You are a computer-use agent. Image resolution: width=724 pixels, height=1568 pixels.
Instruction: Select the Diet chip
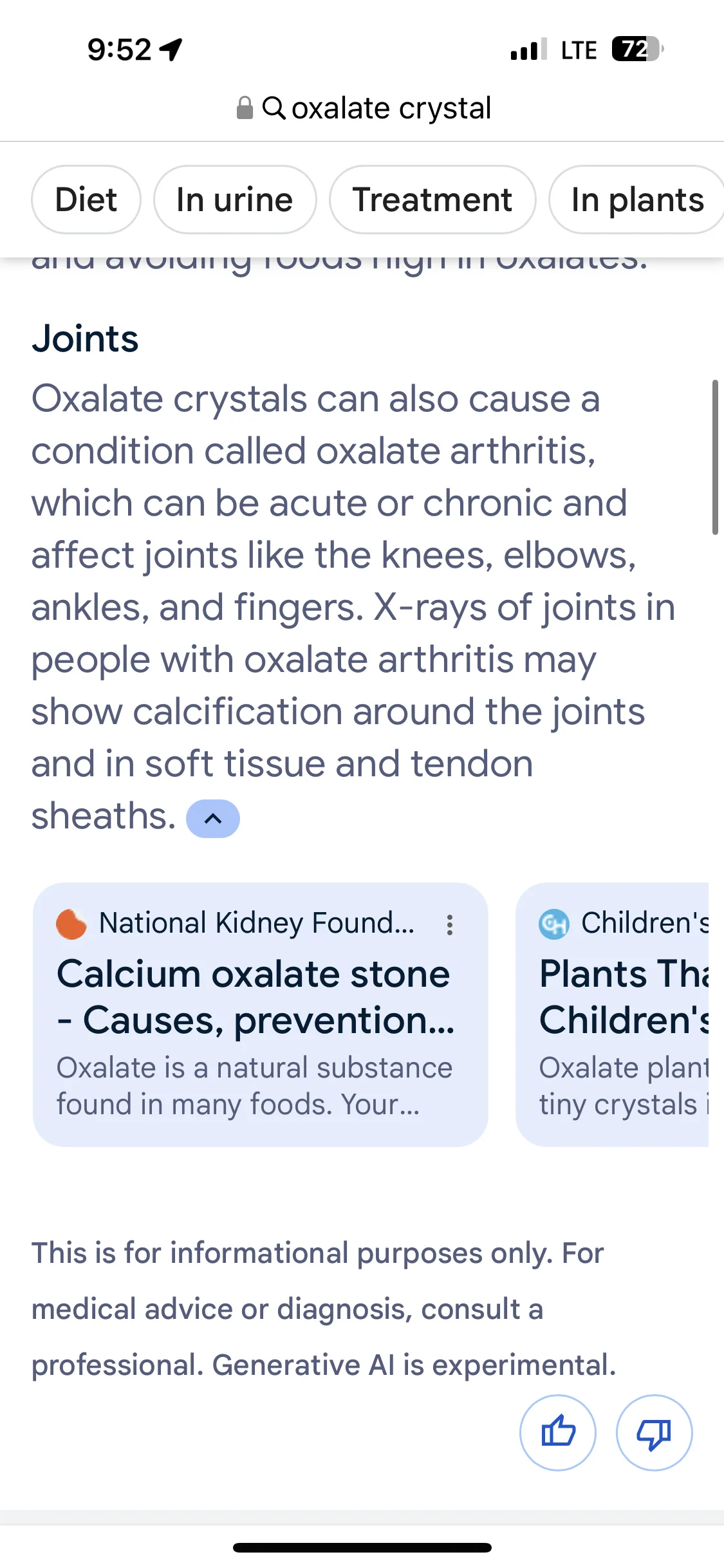(86, 200)
